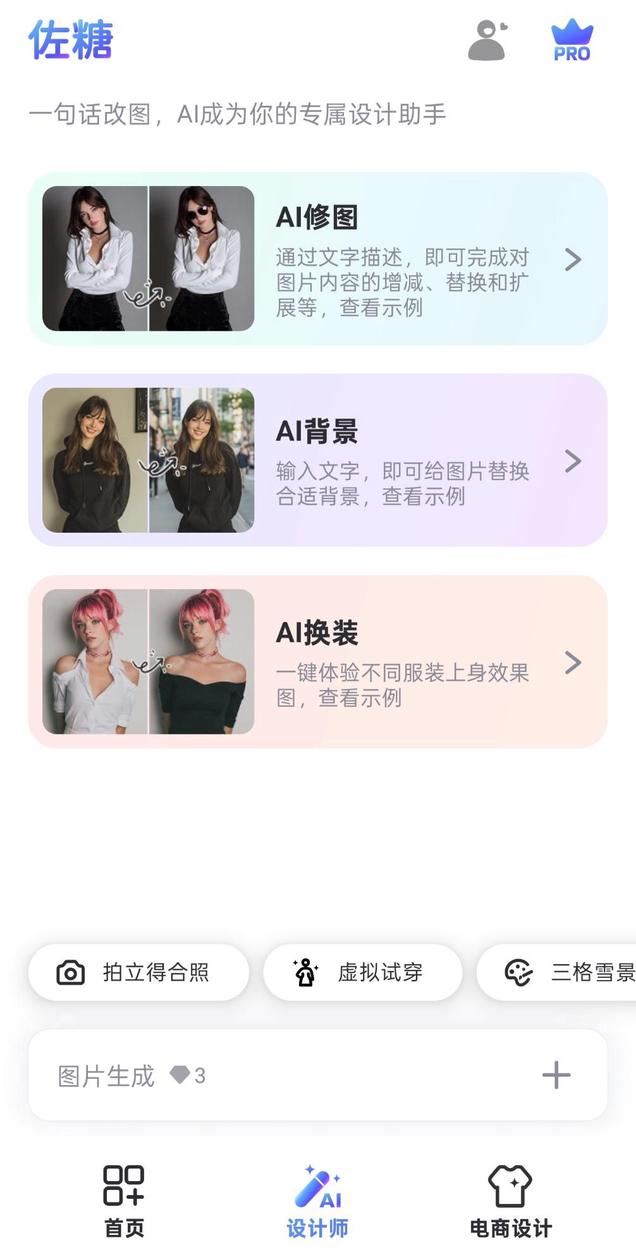Viewport: 636px width, 1257px height.
Task: Select the 三格雪景 chip
Action: coord(560,972)
